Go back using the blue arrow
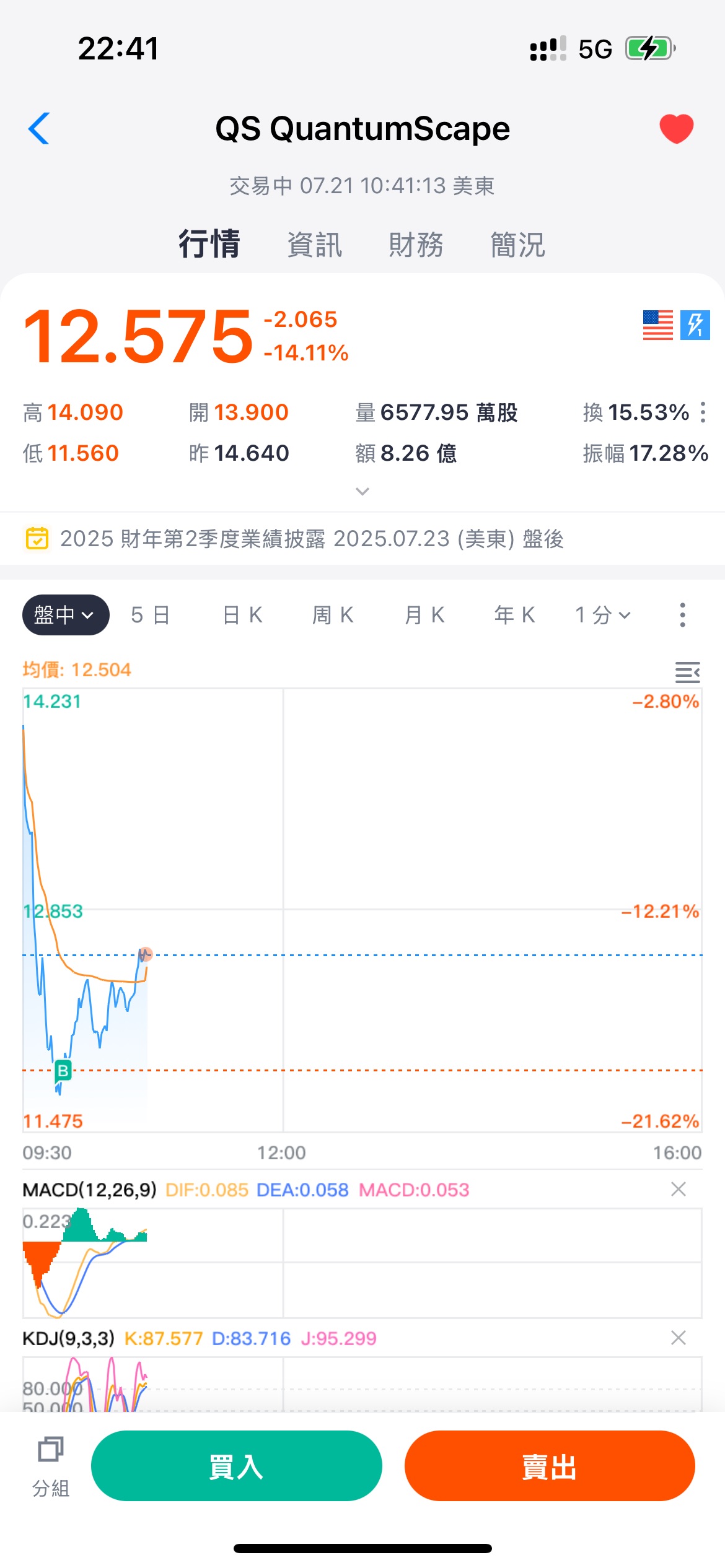 point(38,129)
